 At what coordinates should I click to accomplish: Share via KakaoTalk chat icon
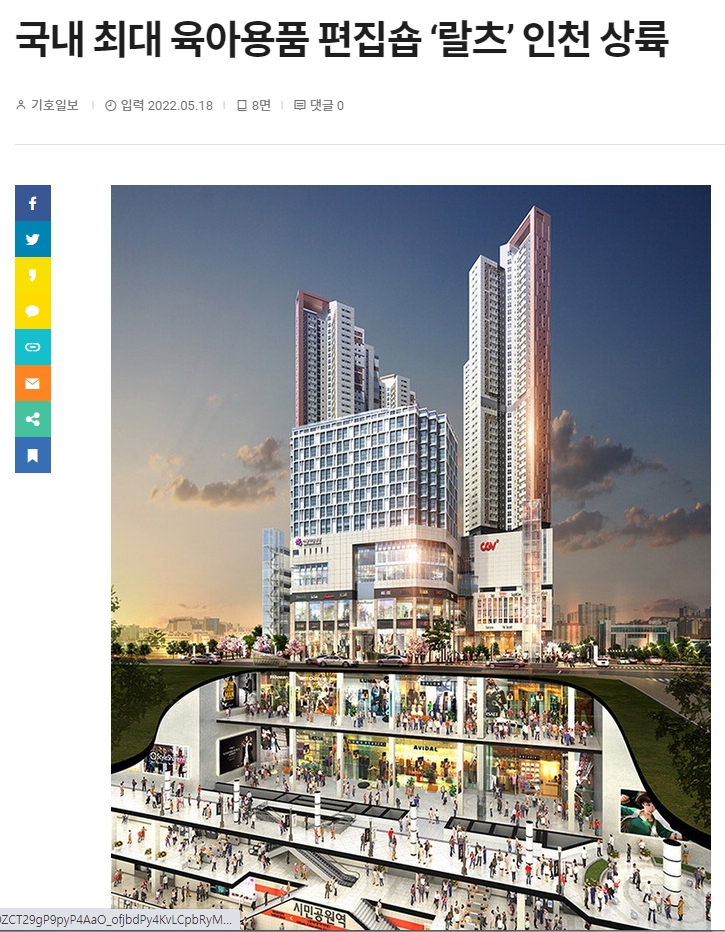click(x=32, y=311)
